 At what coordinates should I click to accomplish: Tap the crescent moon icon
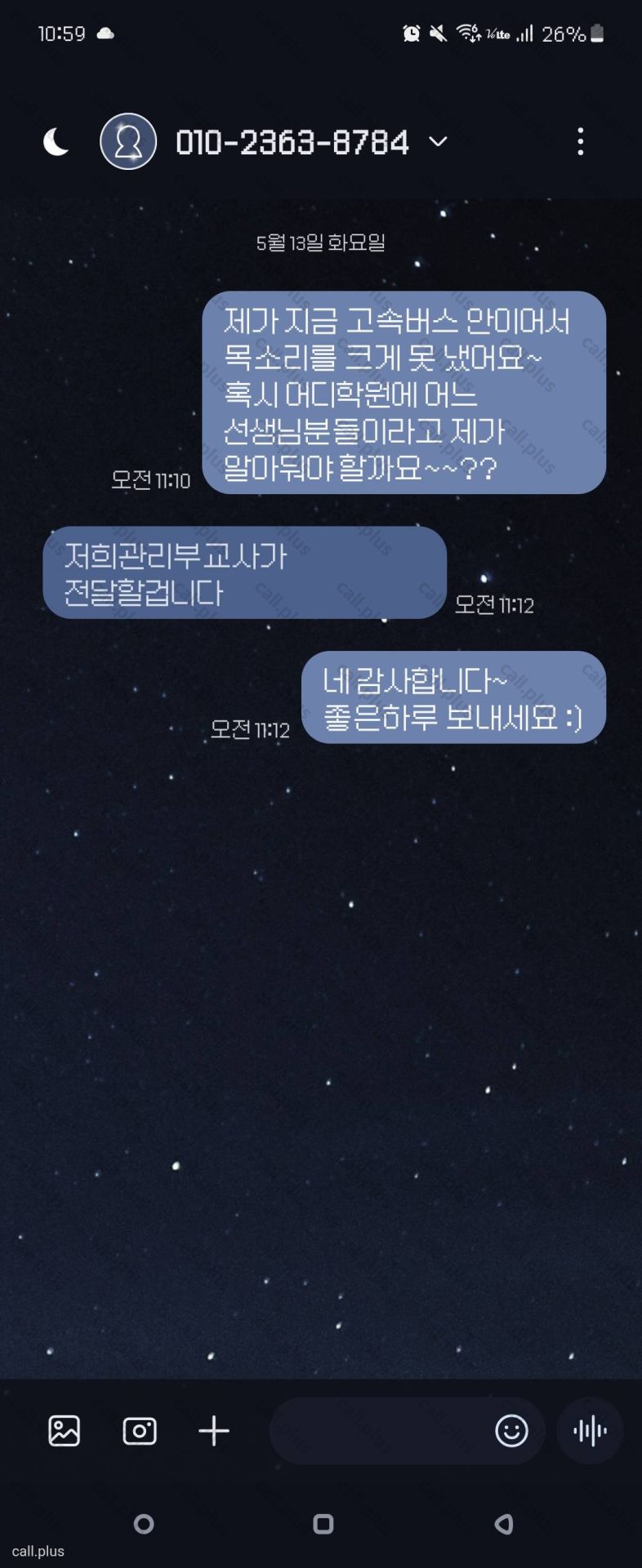point(56,141)
